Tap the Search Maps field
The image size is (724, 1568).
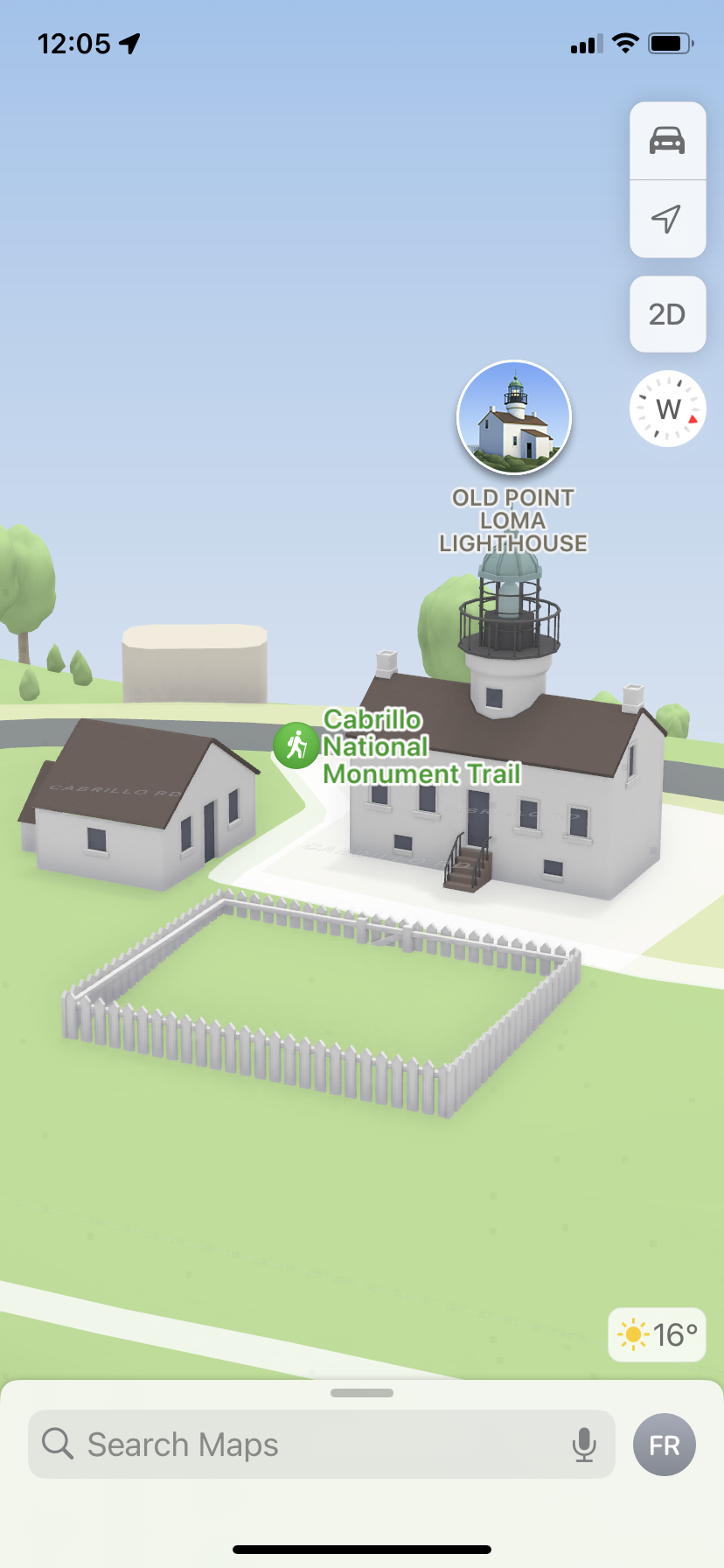pos(322,1445)
